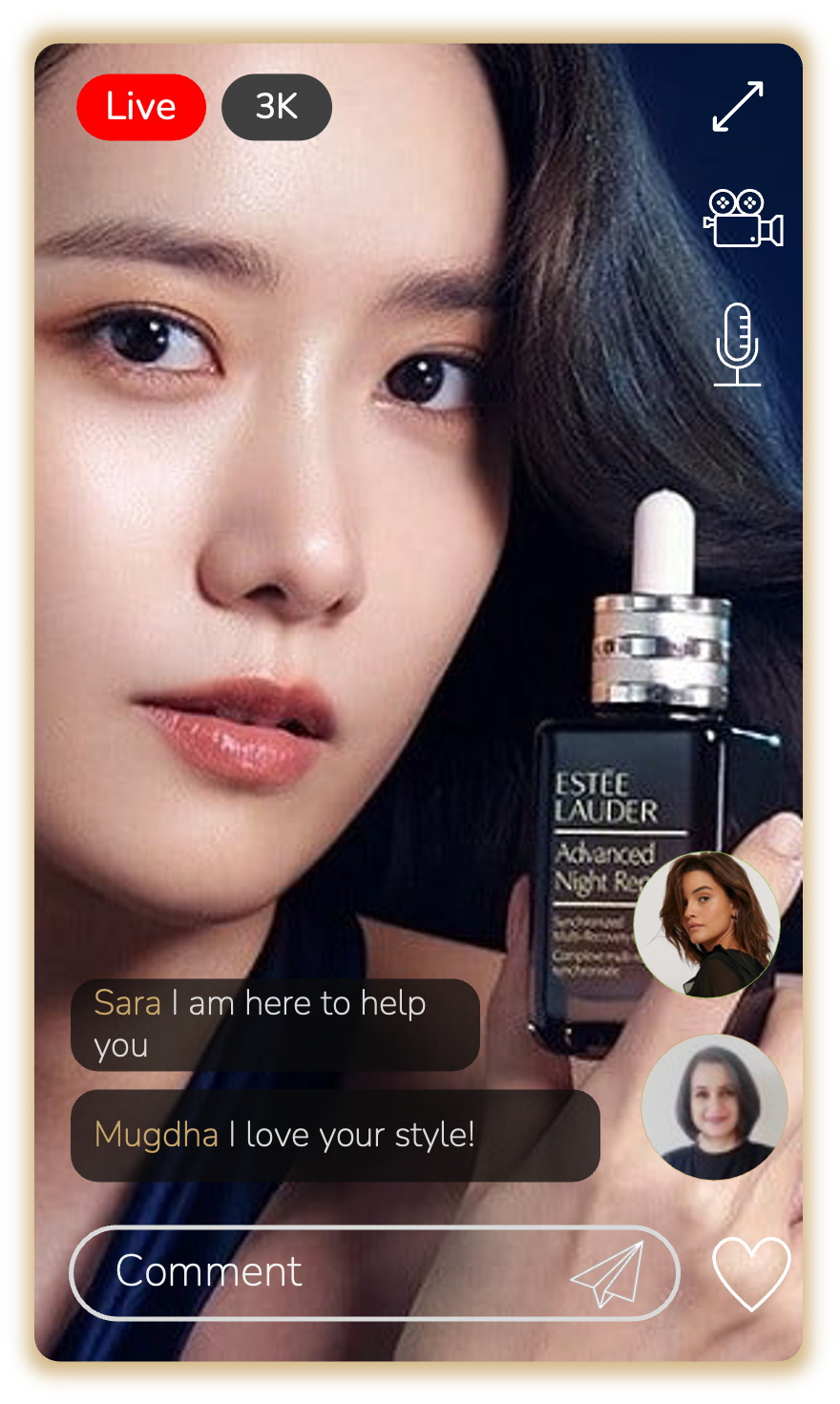840x1404 pixels.
Task: Tap the video camera icon
Action: [743, 219]
